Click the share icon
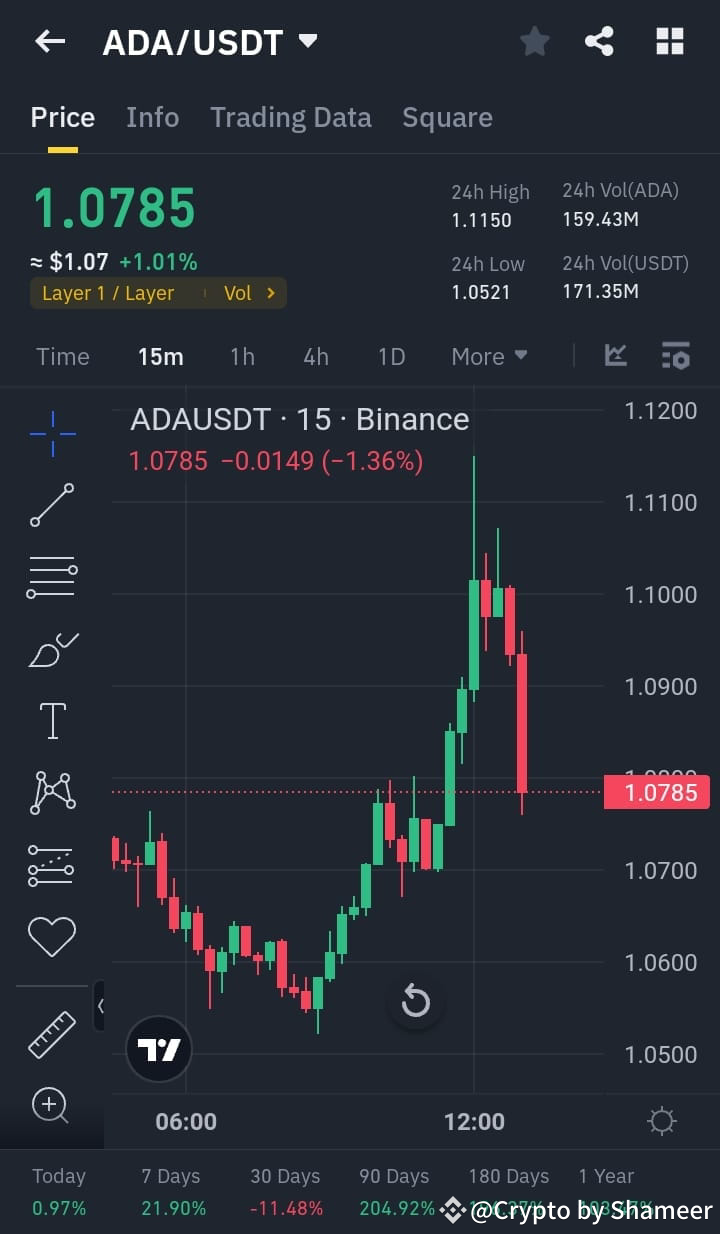This screenshot has height=1234, width=720. 599,41
